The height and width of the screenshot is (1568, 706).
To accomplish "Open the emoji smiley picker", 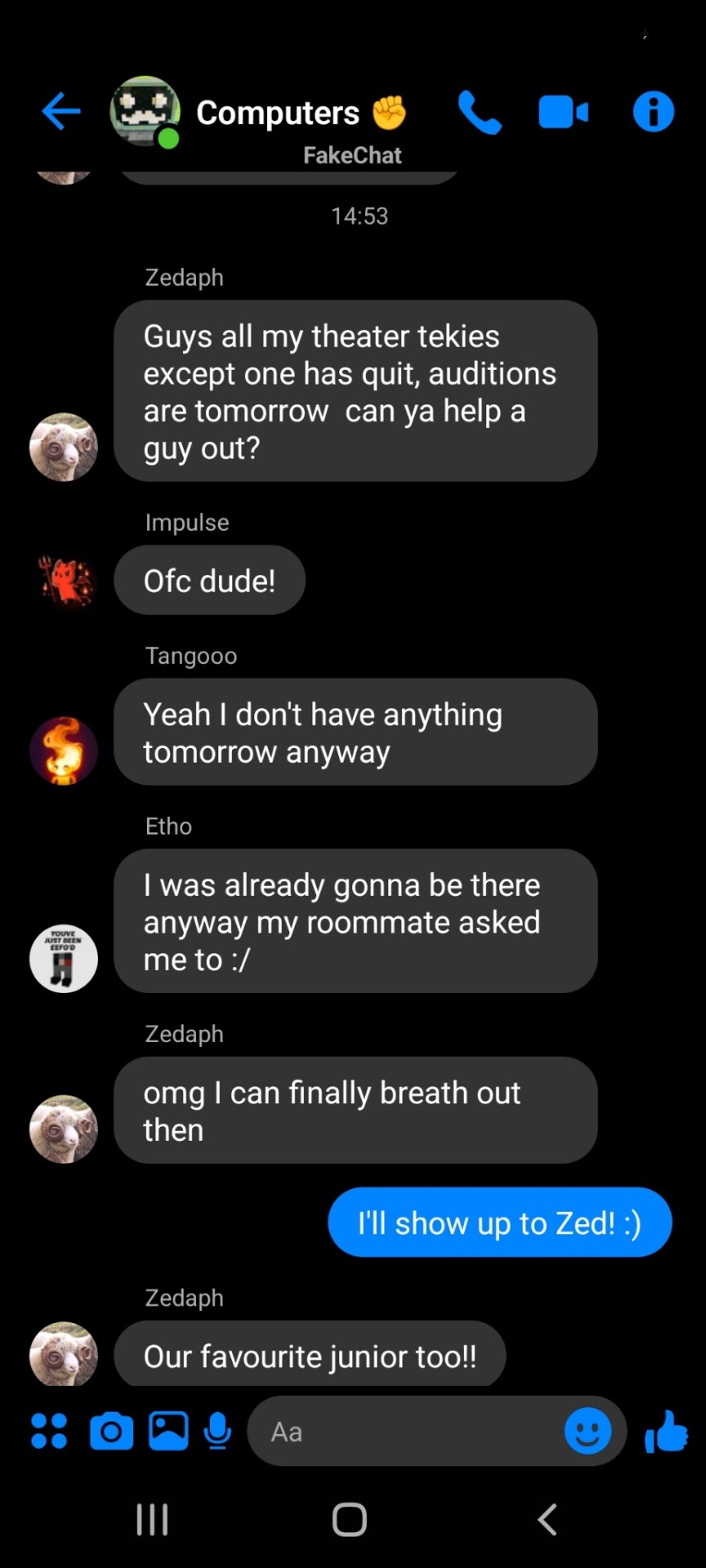I will [588, 1431].
